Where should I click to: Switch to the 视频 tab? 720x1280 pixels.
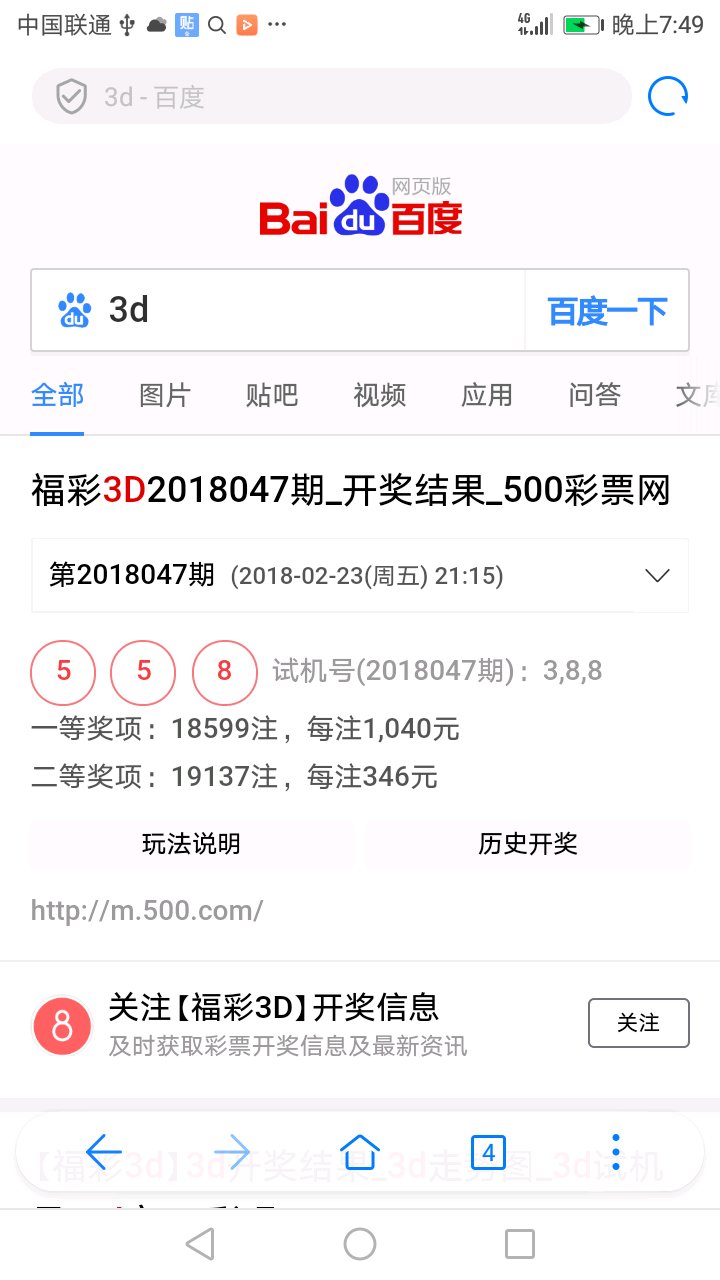pyautogui.click(x=380, y=395)
